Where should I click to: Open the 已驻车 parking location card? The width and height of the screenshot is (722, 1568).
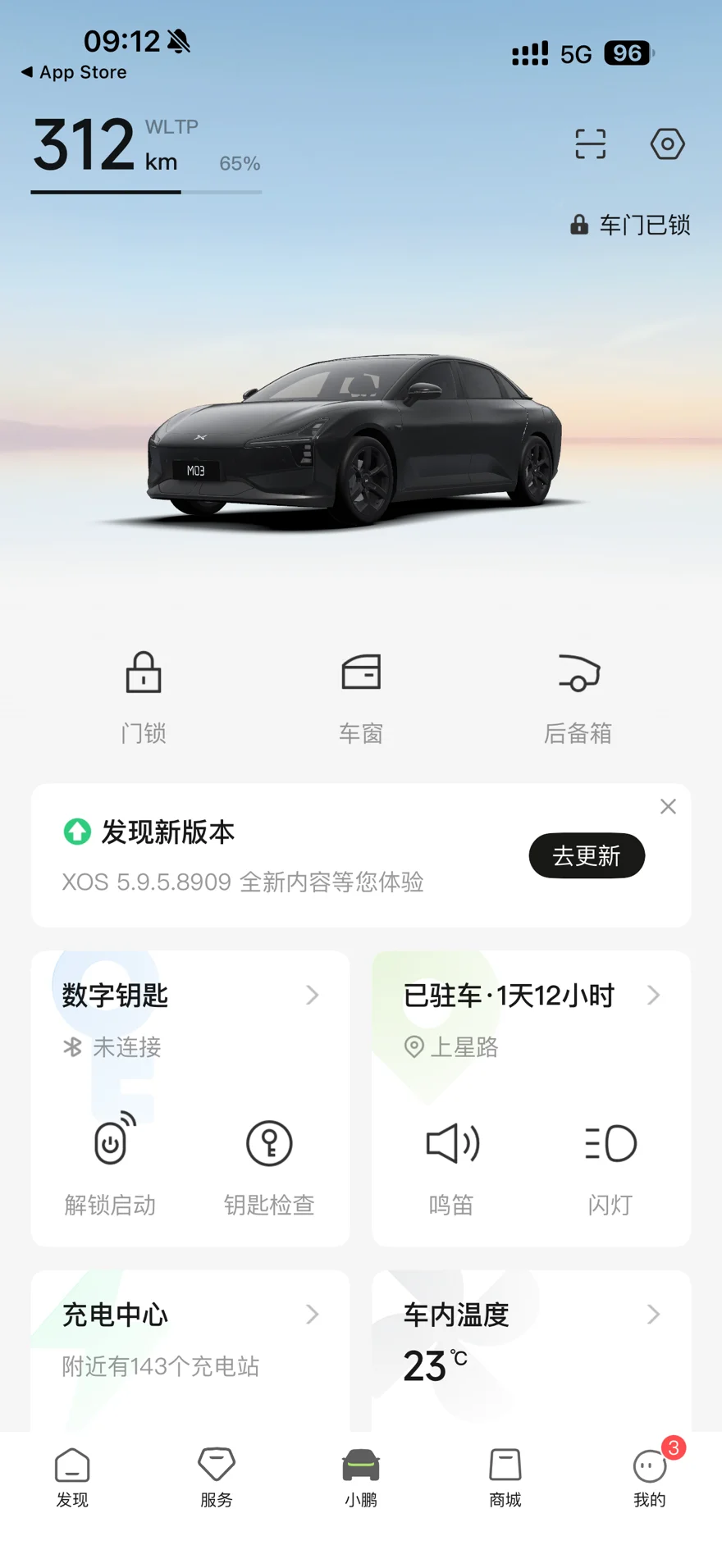coord(531,996)
